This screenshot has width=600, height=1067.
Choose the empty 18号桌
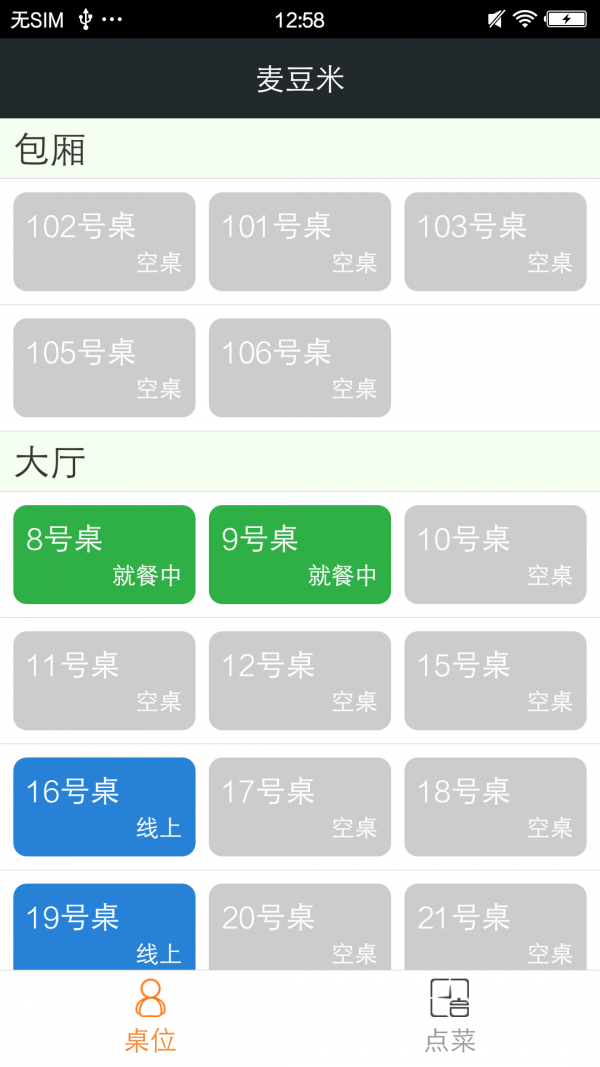(x=495, y=806)
